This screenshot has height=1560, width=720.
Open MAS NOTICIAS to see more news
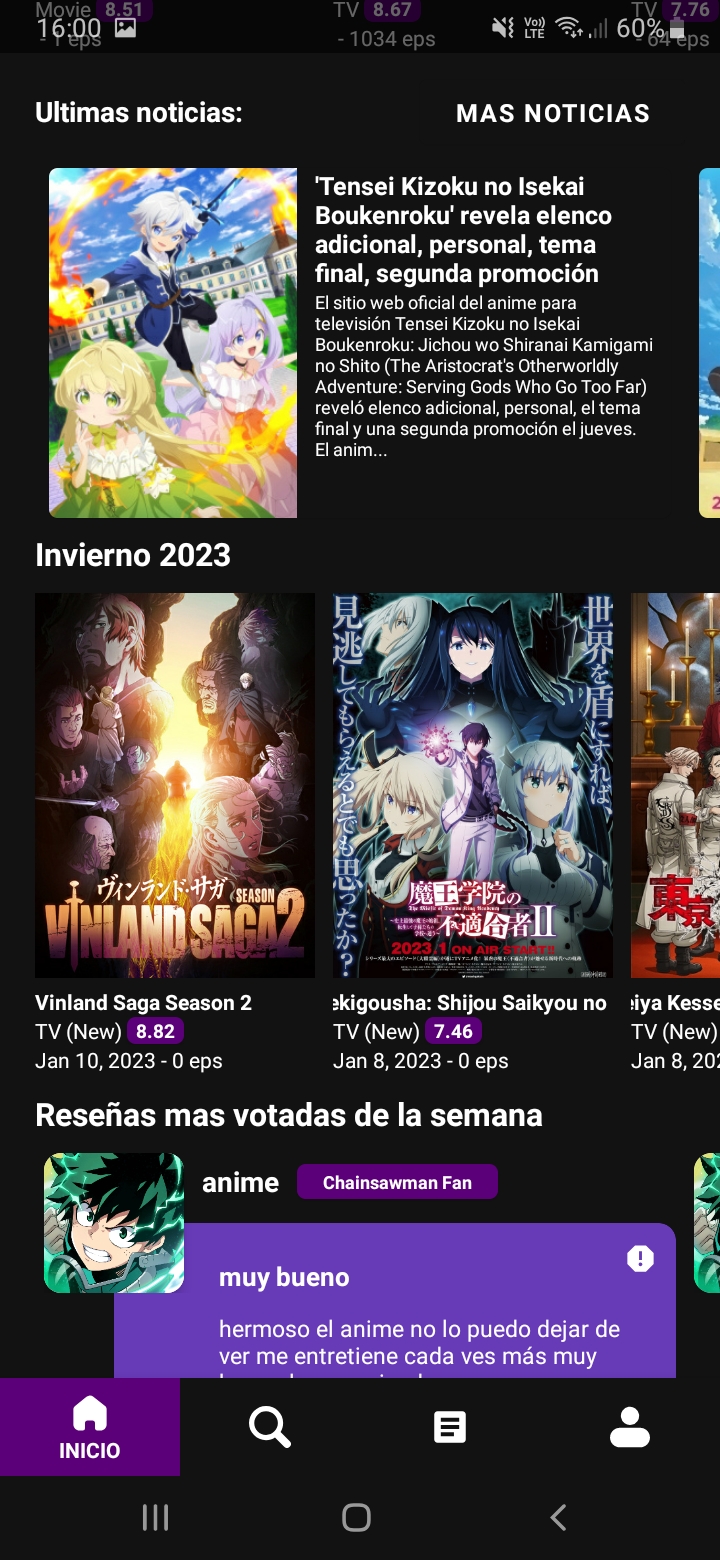(552, 113)
